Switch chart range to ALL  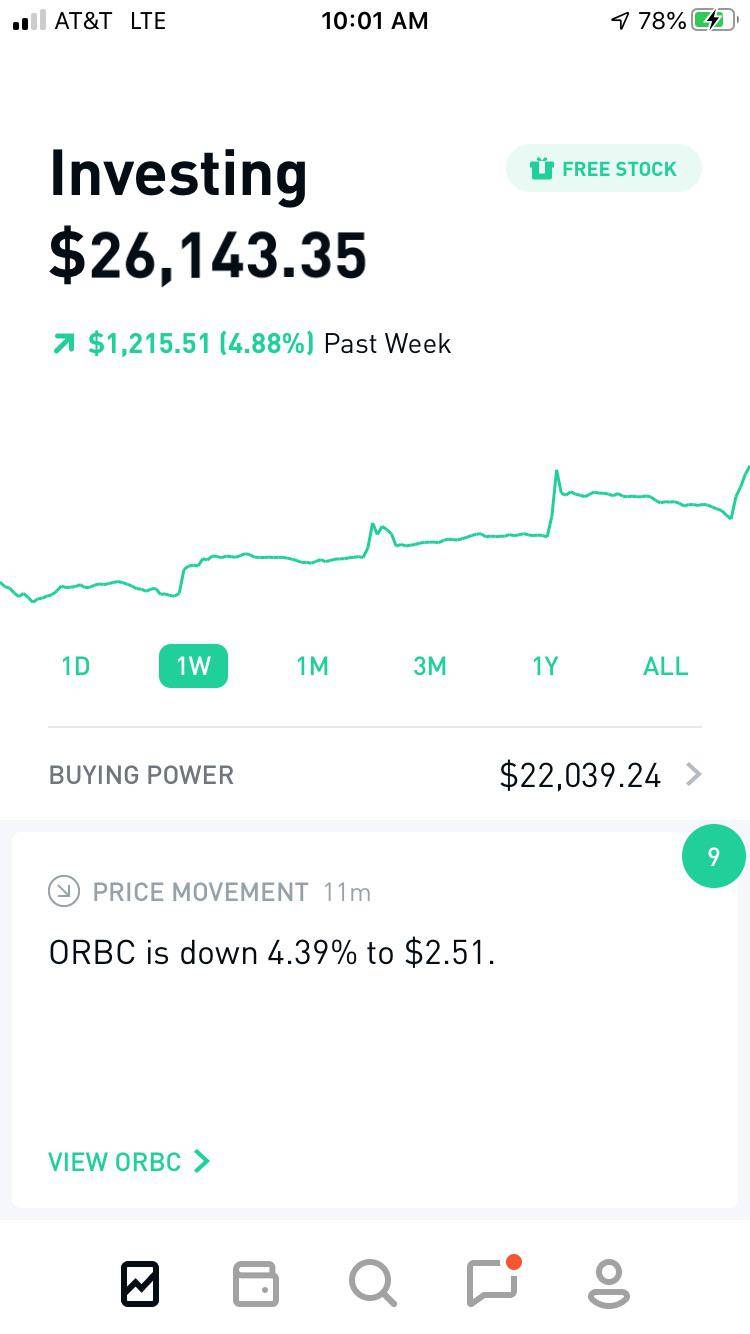[x=665, y=665]
